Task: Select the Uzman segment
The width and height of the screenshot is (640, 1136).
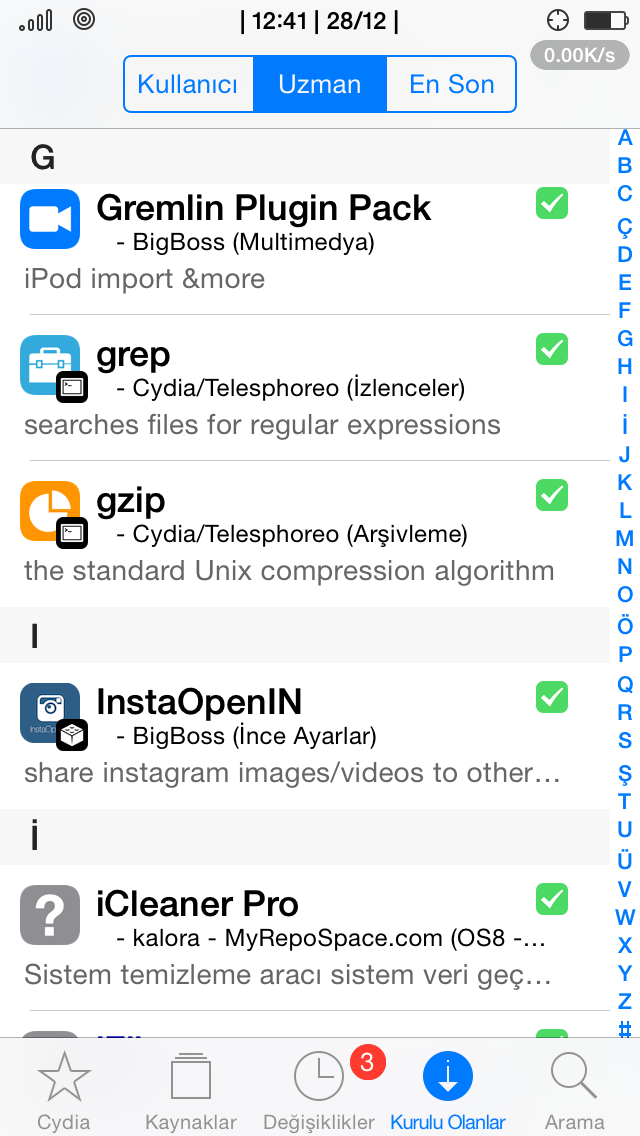Action: click(x=320, y=84)
